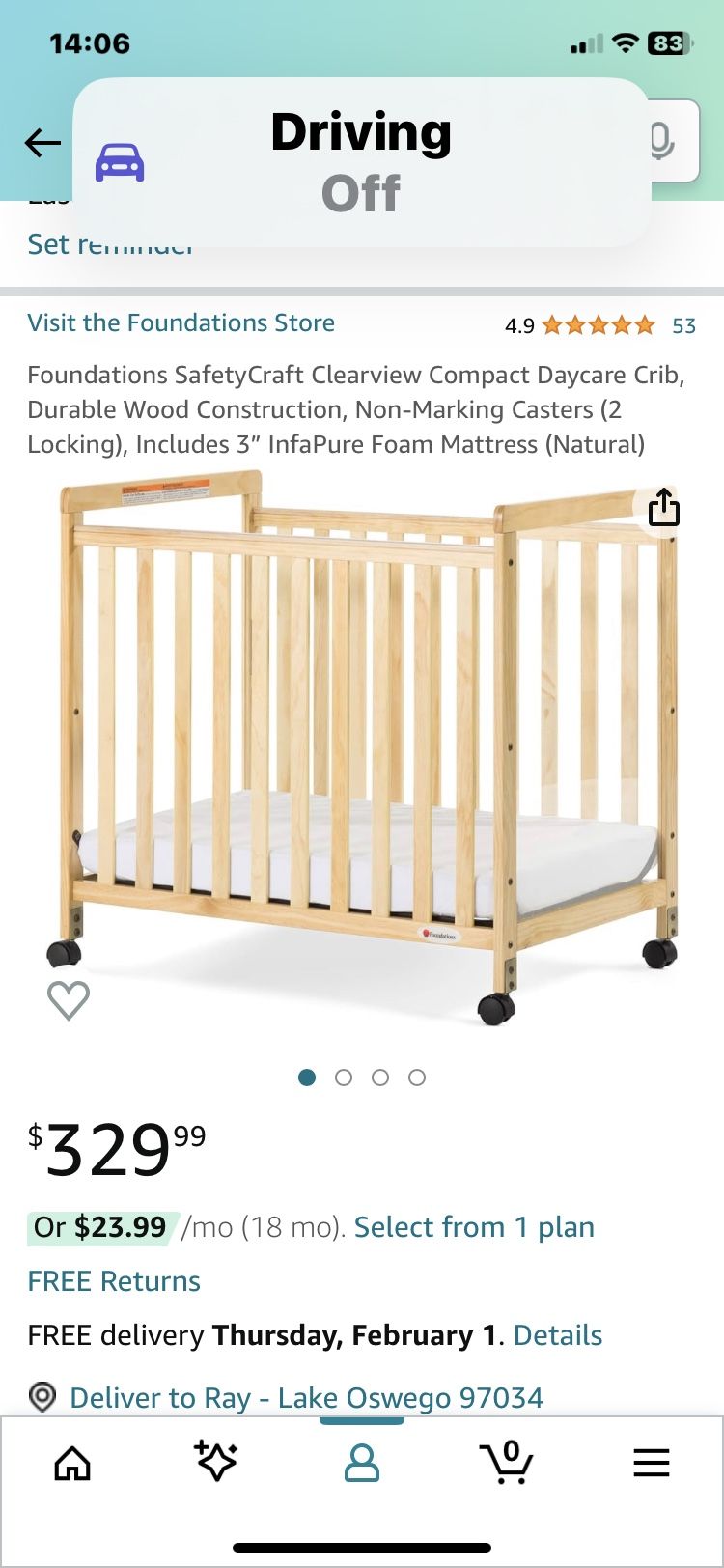Visit the Foundations Store
724x1568 pixels.
pos(180,322)
